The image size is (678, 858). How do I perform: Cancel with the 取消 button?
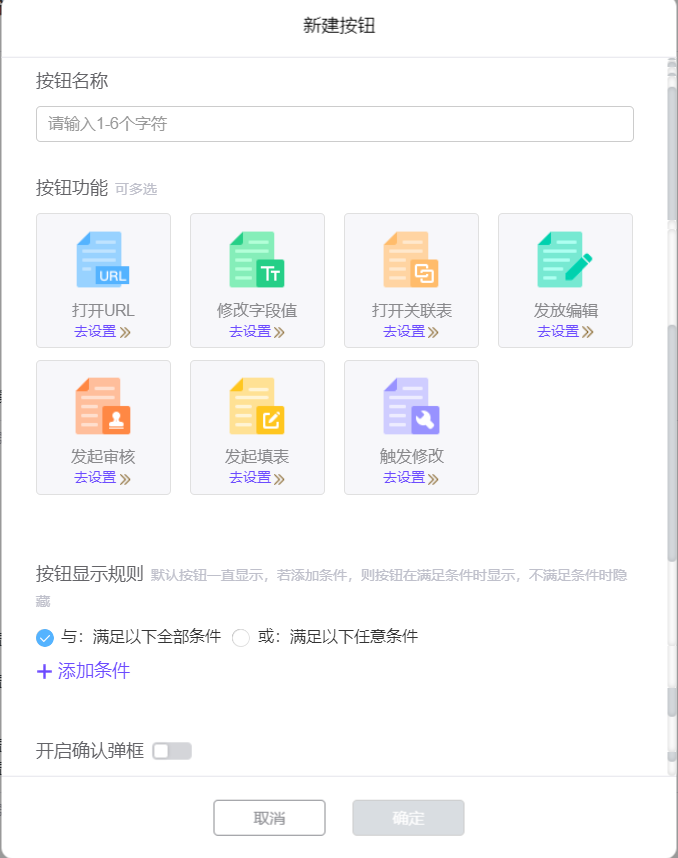pos(269,818)
